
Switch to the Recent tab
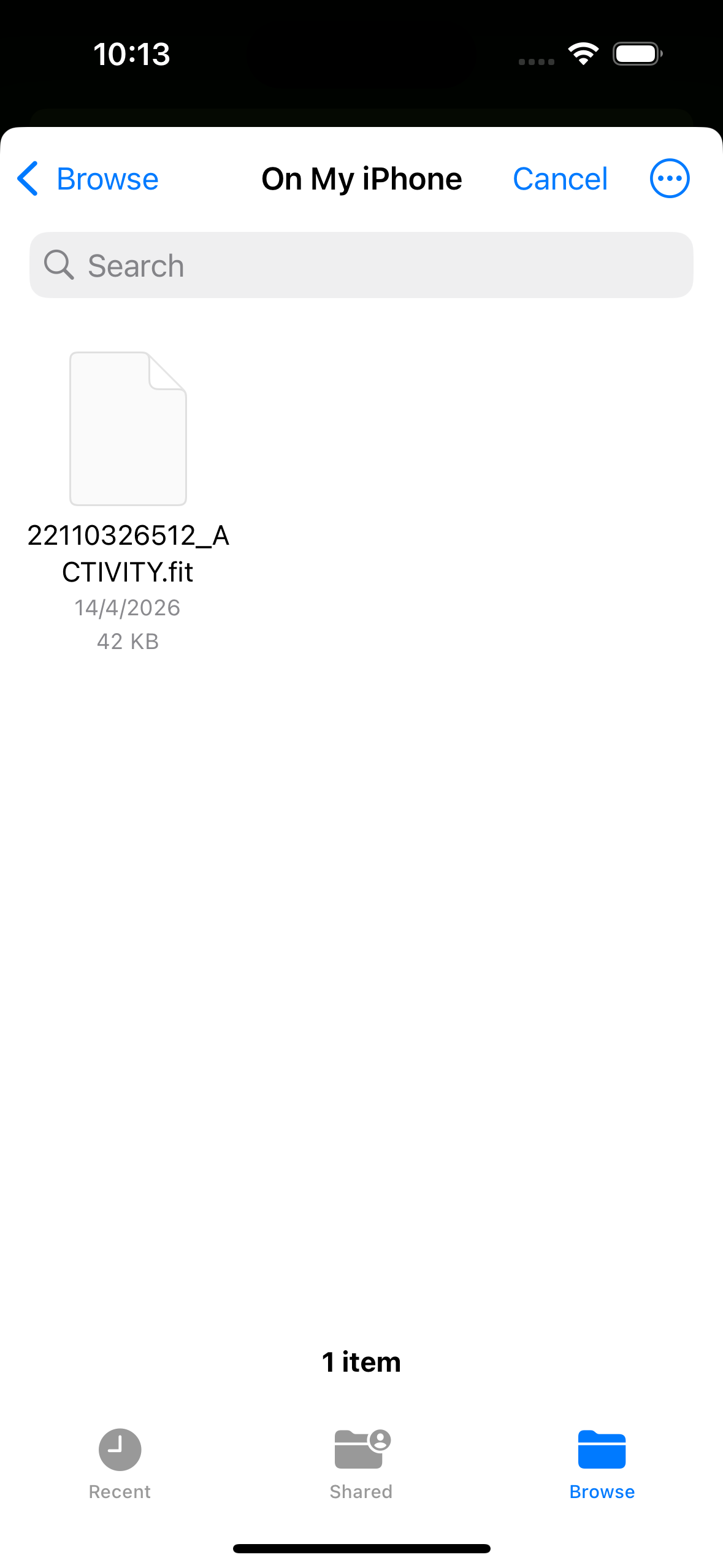coord(120,1464)
